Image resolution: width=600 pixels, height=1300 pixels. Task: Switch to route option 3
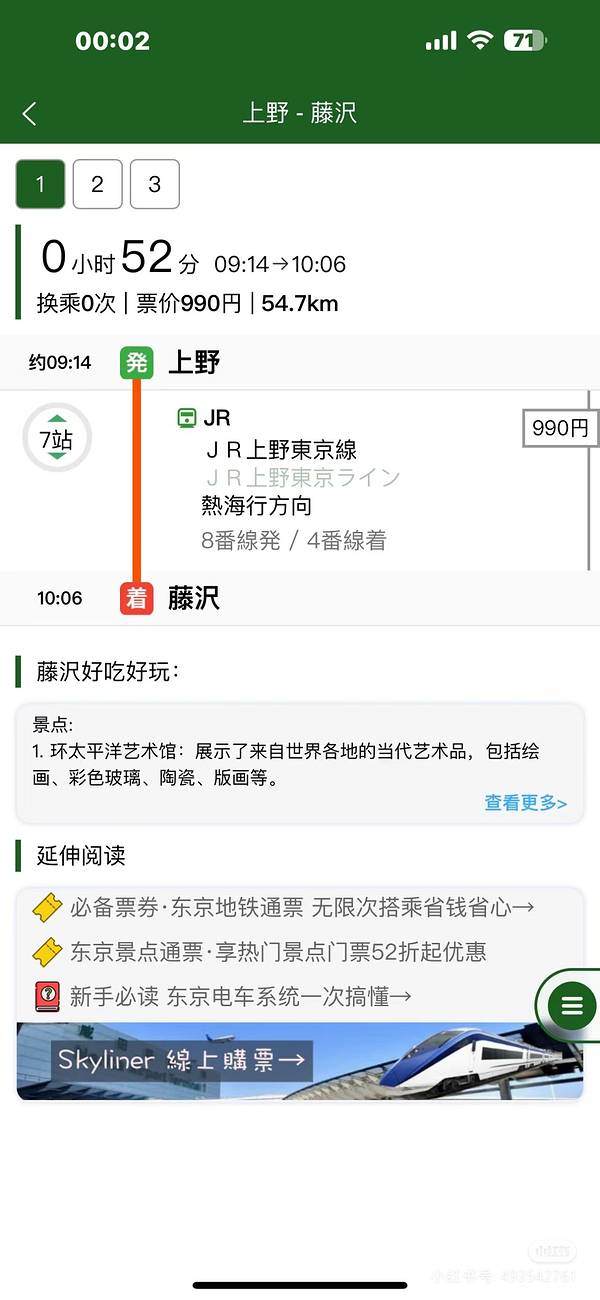154,184
